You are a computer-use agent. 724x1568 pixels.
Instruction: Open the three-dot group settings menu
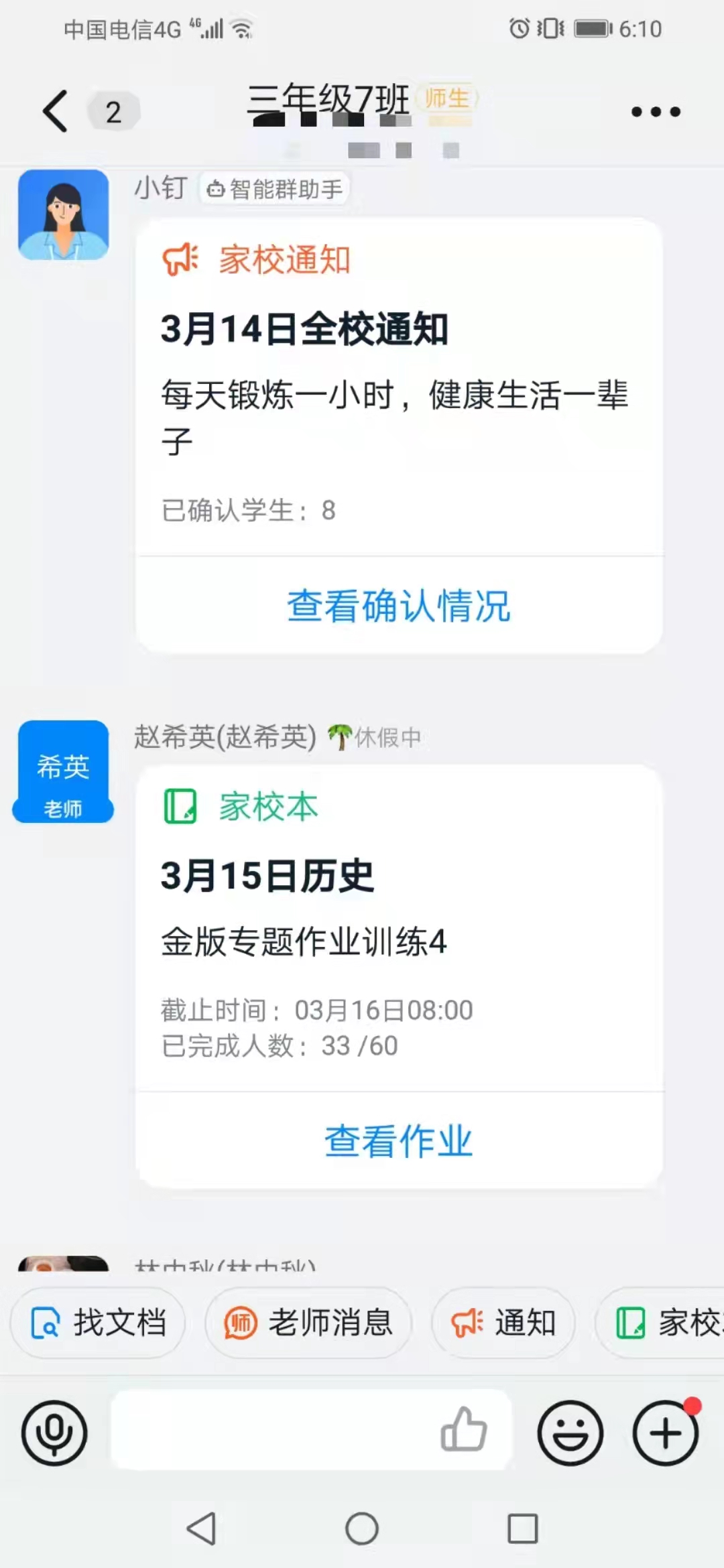tap(656, 112)
